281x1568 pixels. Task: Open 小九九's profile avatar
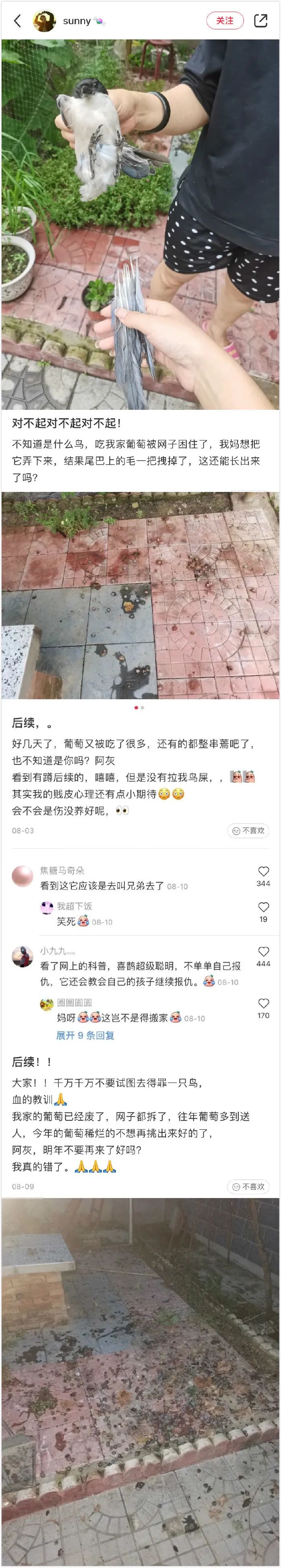click(x=23, y=956)
